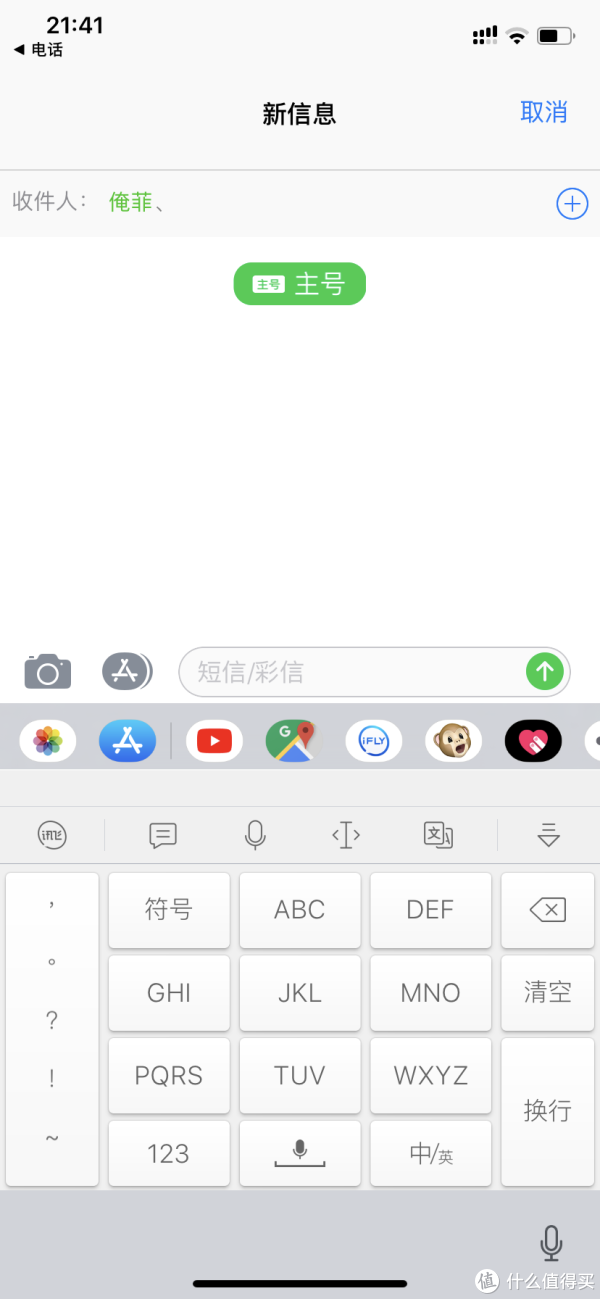600x1299 pixels.
Task: Hide the keyboard with collapse icon
Action: (x=548, y=835)
